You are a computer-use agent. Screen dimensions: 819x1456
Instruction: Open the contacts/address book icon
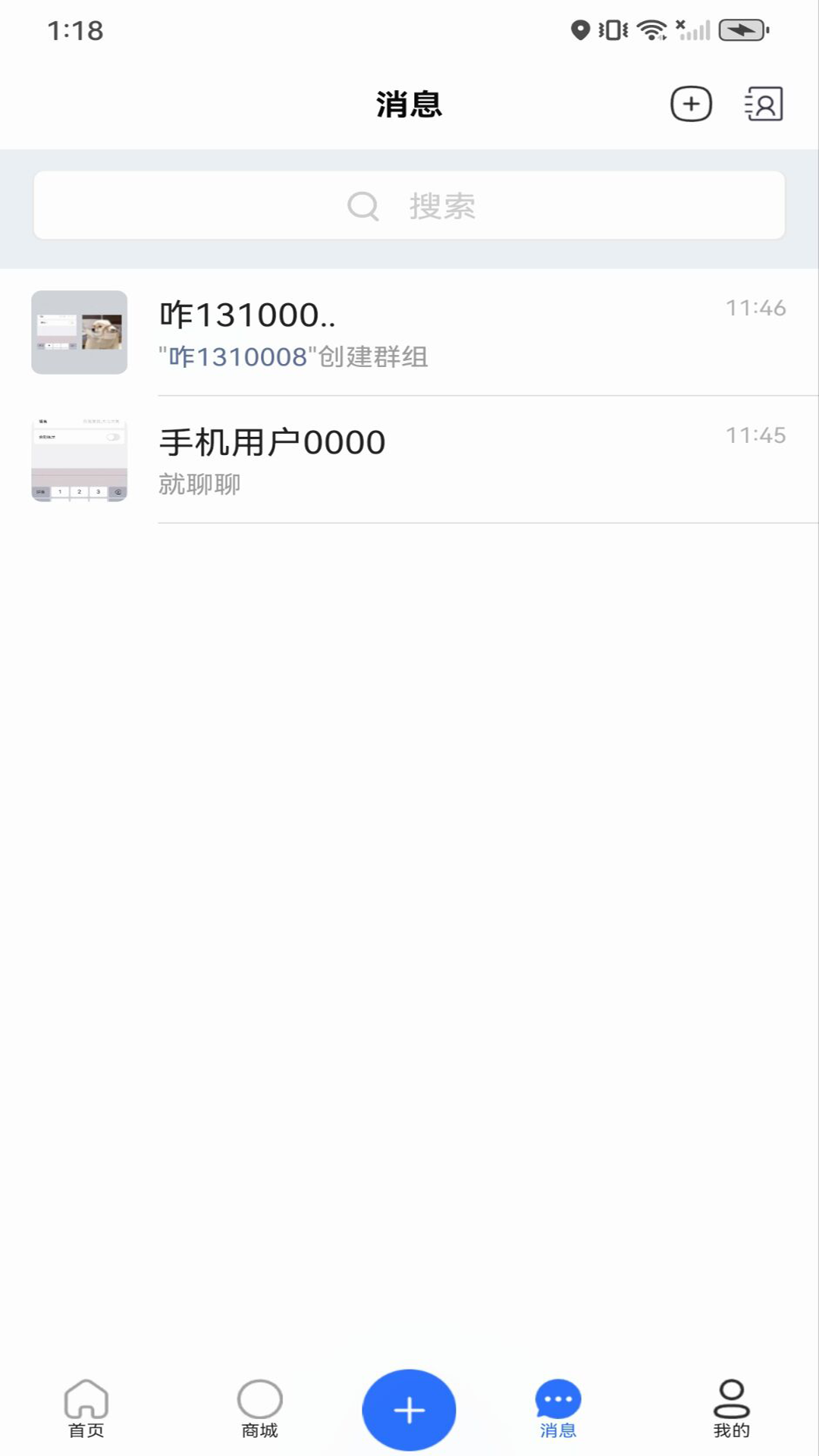[x=764, y=104]
